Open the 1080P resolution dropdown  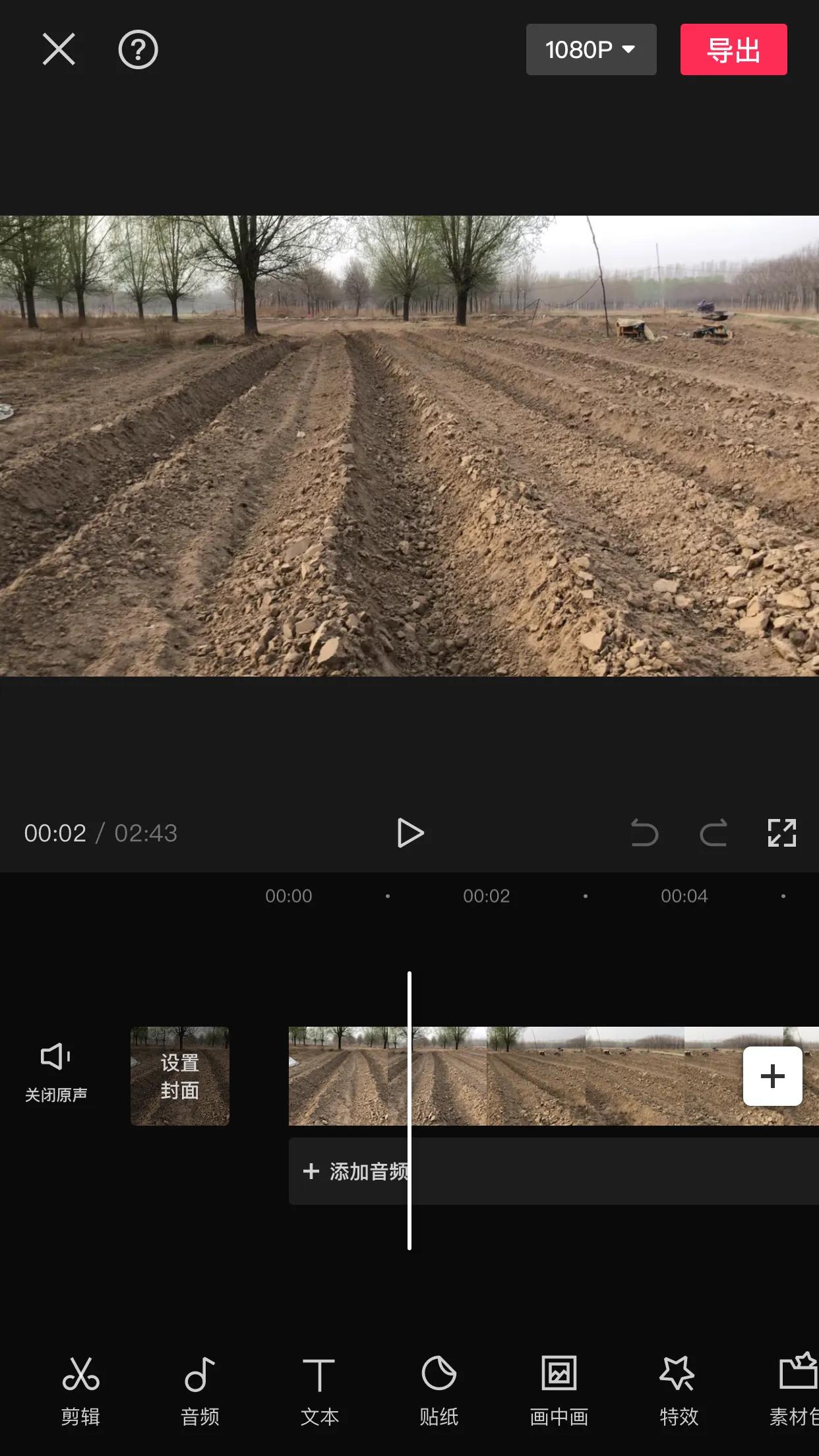click(591, 49)
